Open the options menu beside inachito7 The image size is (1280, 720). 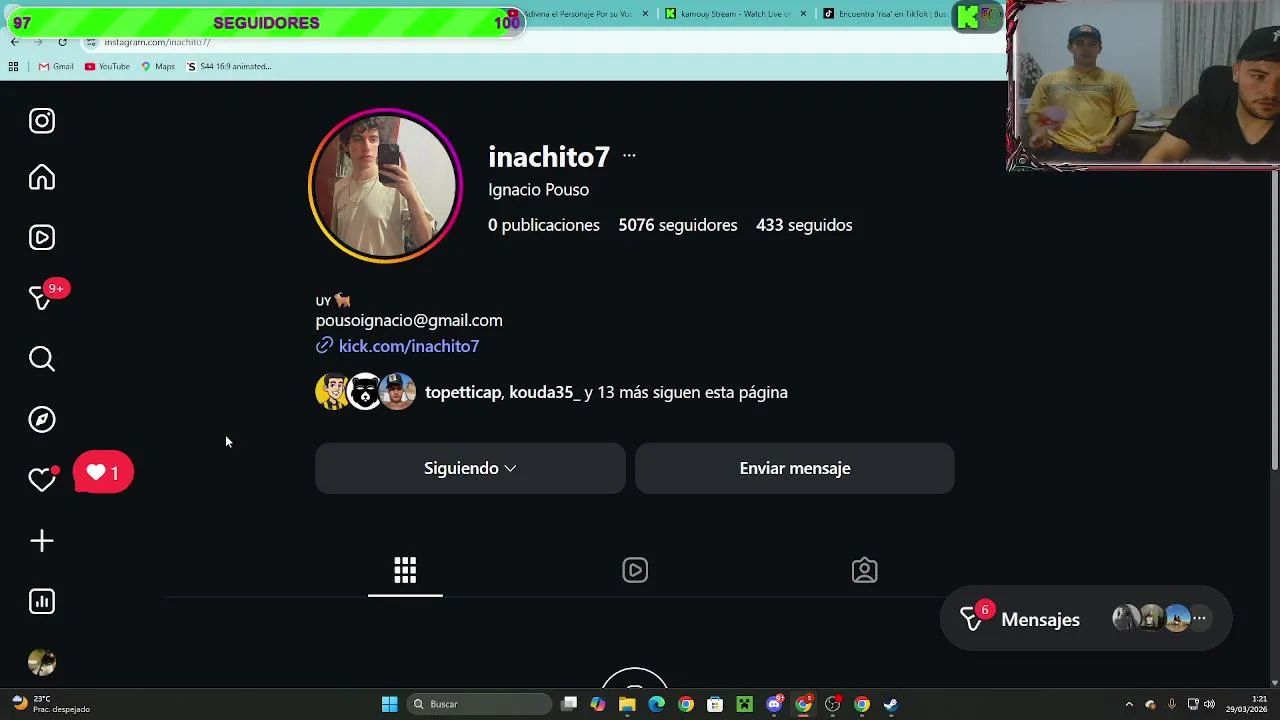[629, 156]
